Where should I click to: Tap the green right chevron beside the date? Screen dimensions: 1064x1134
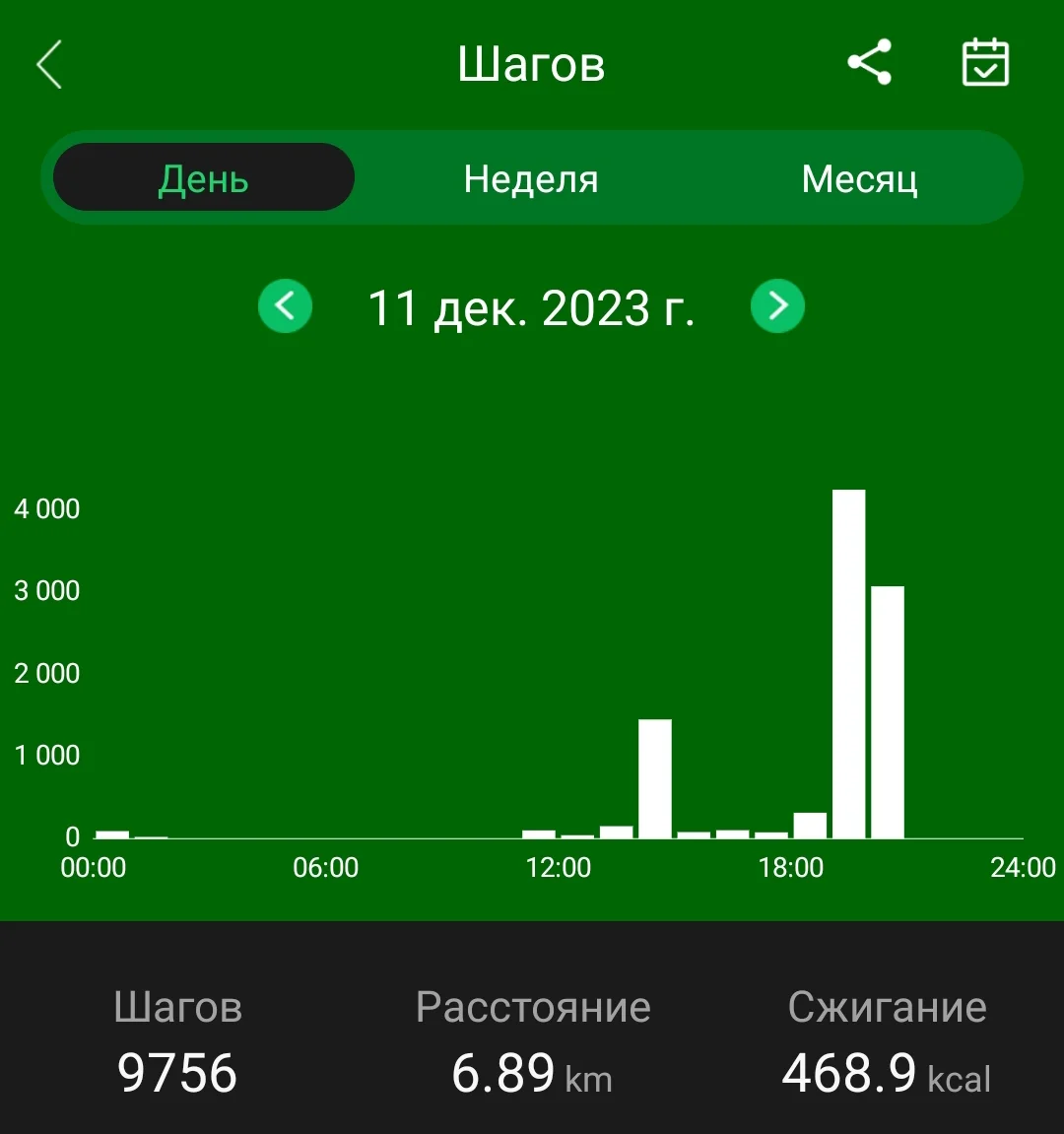(x=777, y=306)
